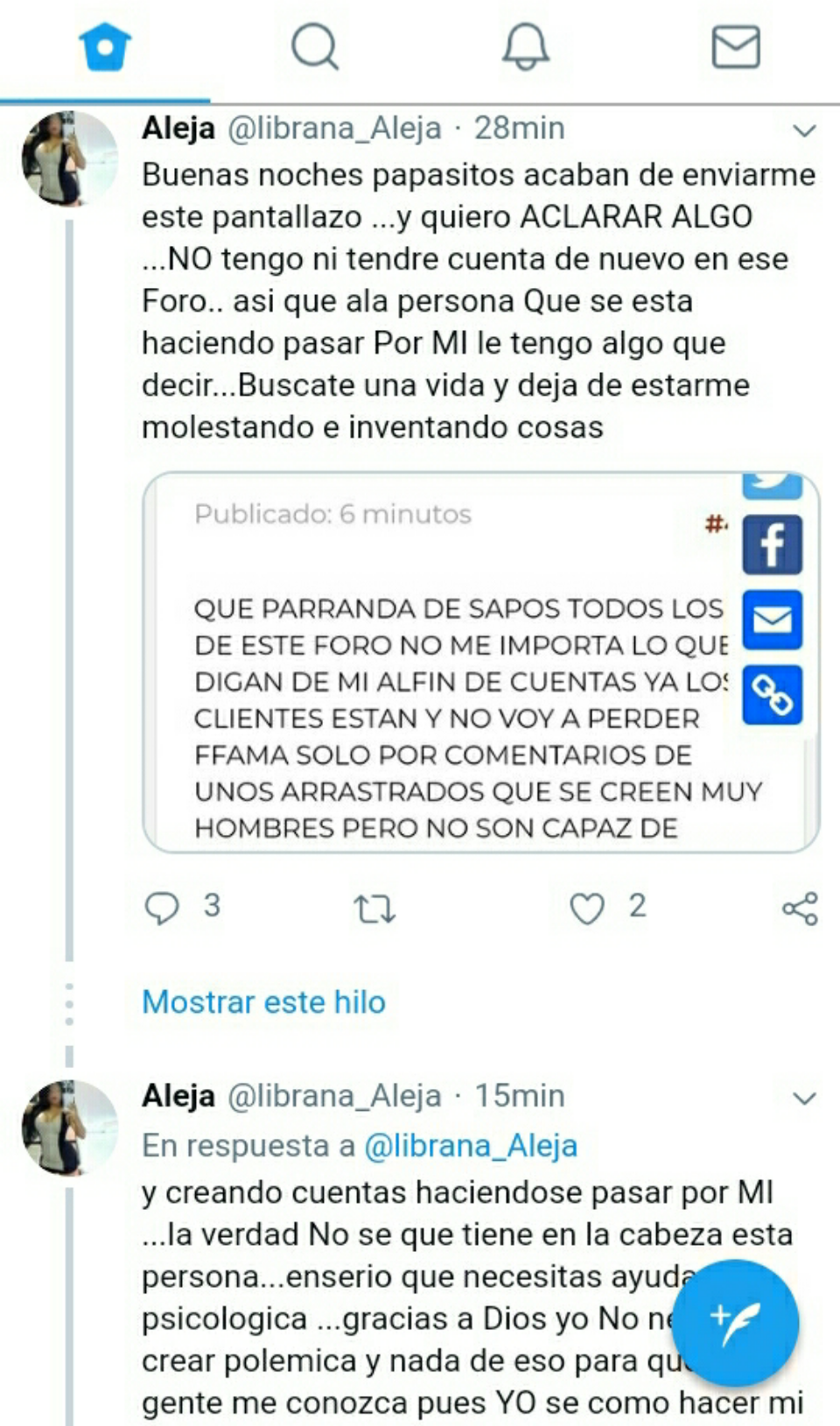Image resolution: width=840 pixels, height=1426 pixels.
Task: Switch to the Home tab
Action: pyautogui.click(x=105, y=46)
